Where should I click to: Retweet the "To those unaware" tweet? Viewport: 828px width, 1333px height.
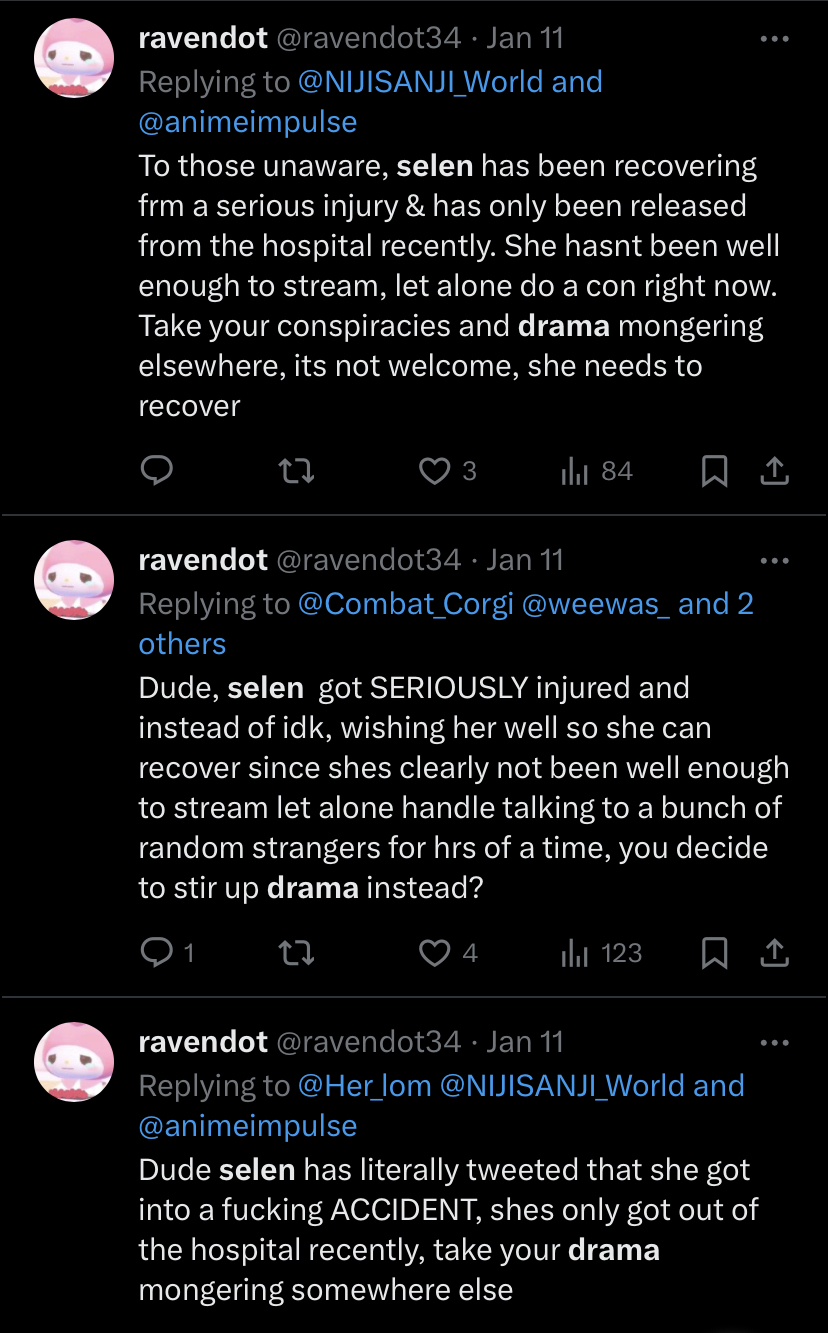point(295,471)
